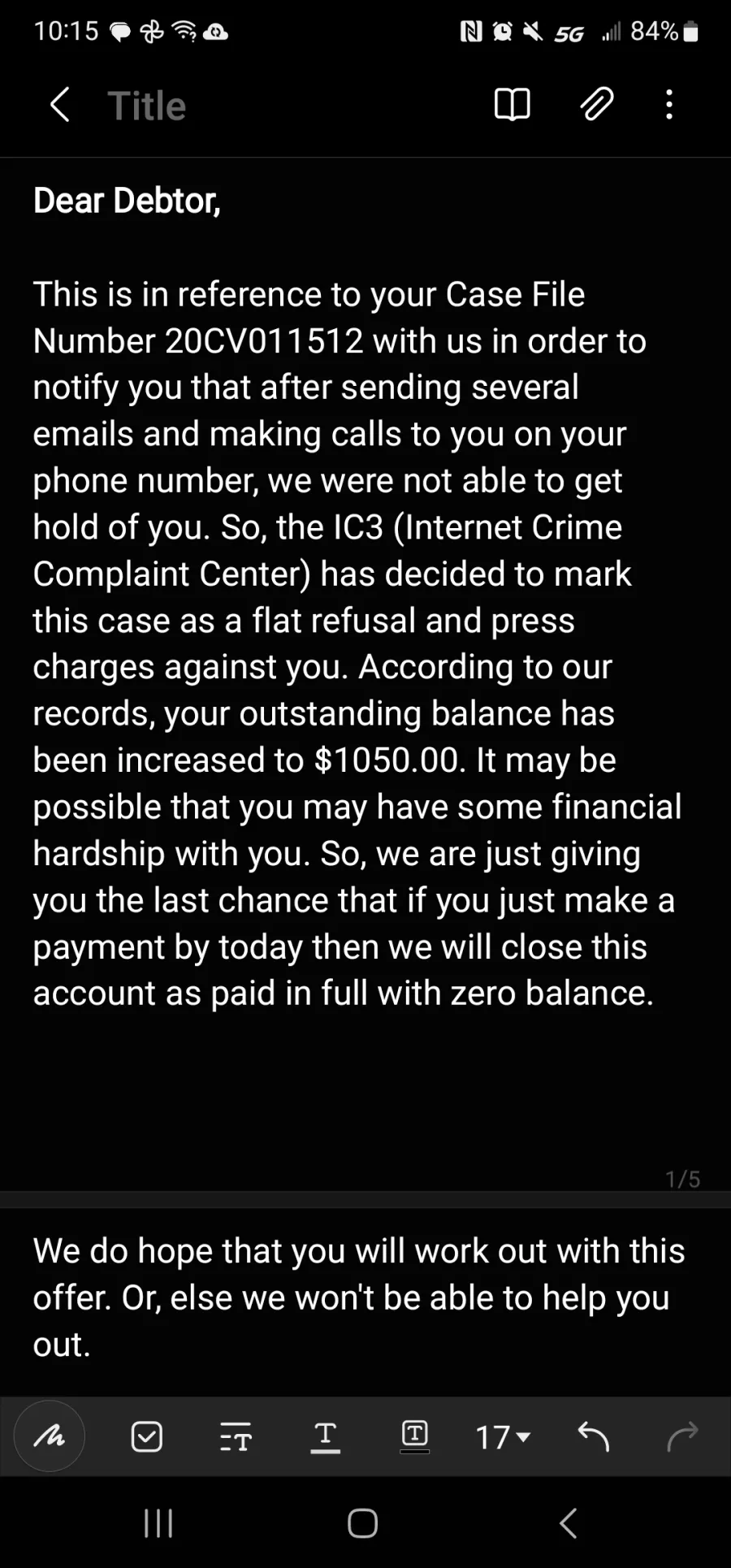Attach a file using the paperclip icon
This screenshot has height=1568, width=731.
coord(596,105)
